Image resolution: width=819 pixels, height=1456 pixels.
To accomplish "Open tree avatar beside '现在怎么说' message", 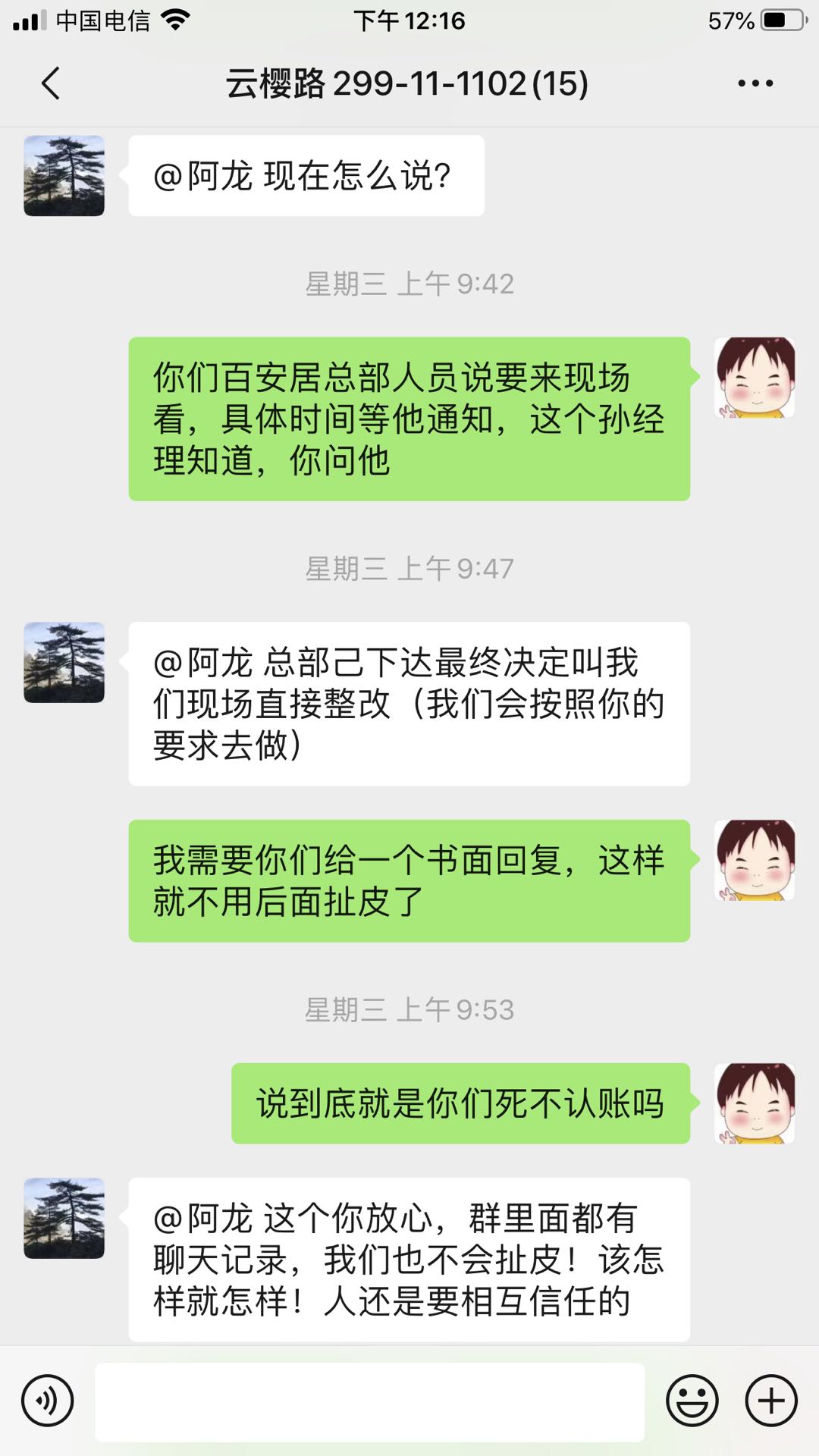I will [x=64, y=176].
